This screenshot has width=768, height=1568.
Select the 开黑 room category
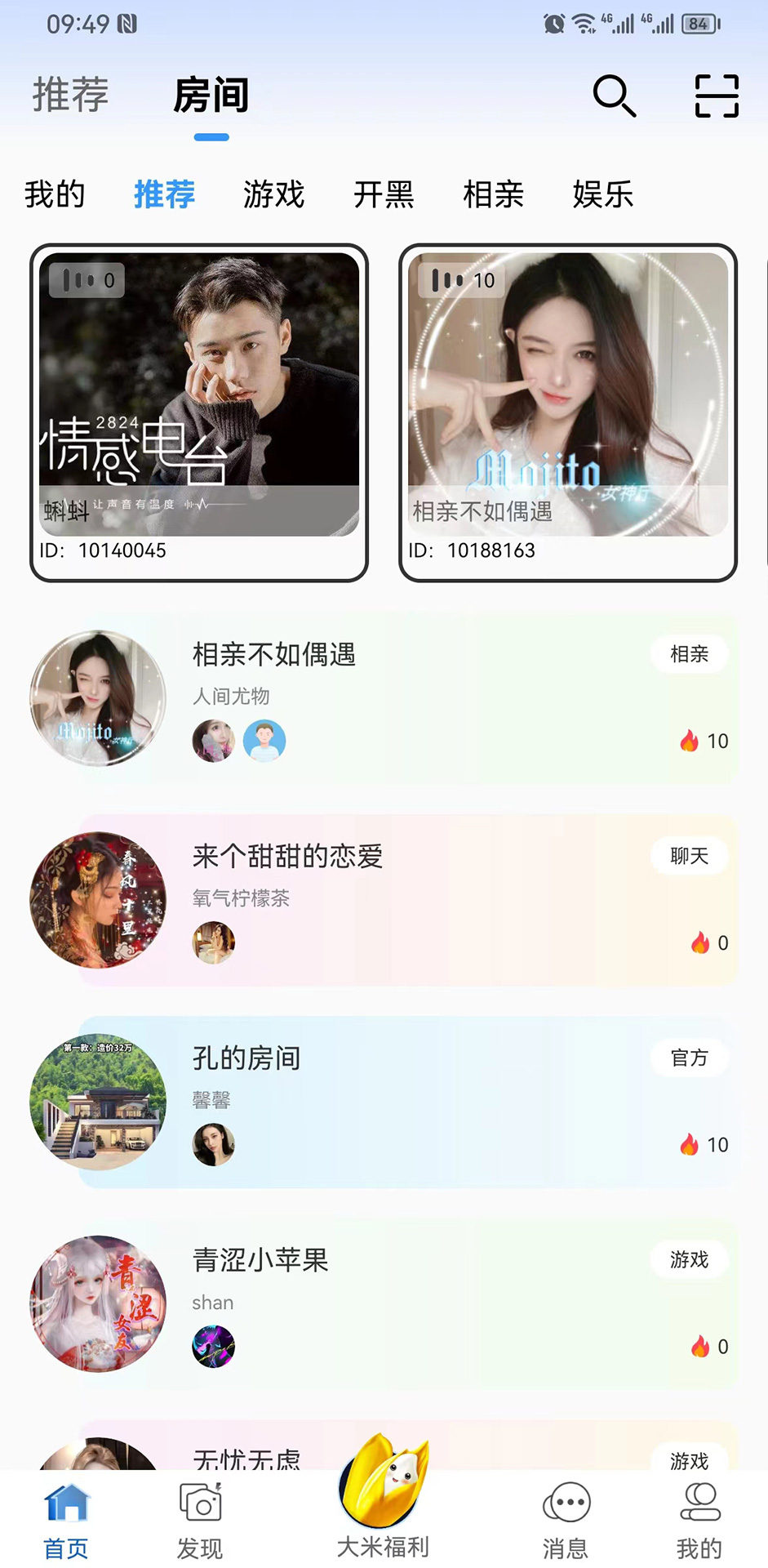click(384, 194)
